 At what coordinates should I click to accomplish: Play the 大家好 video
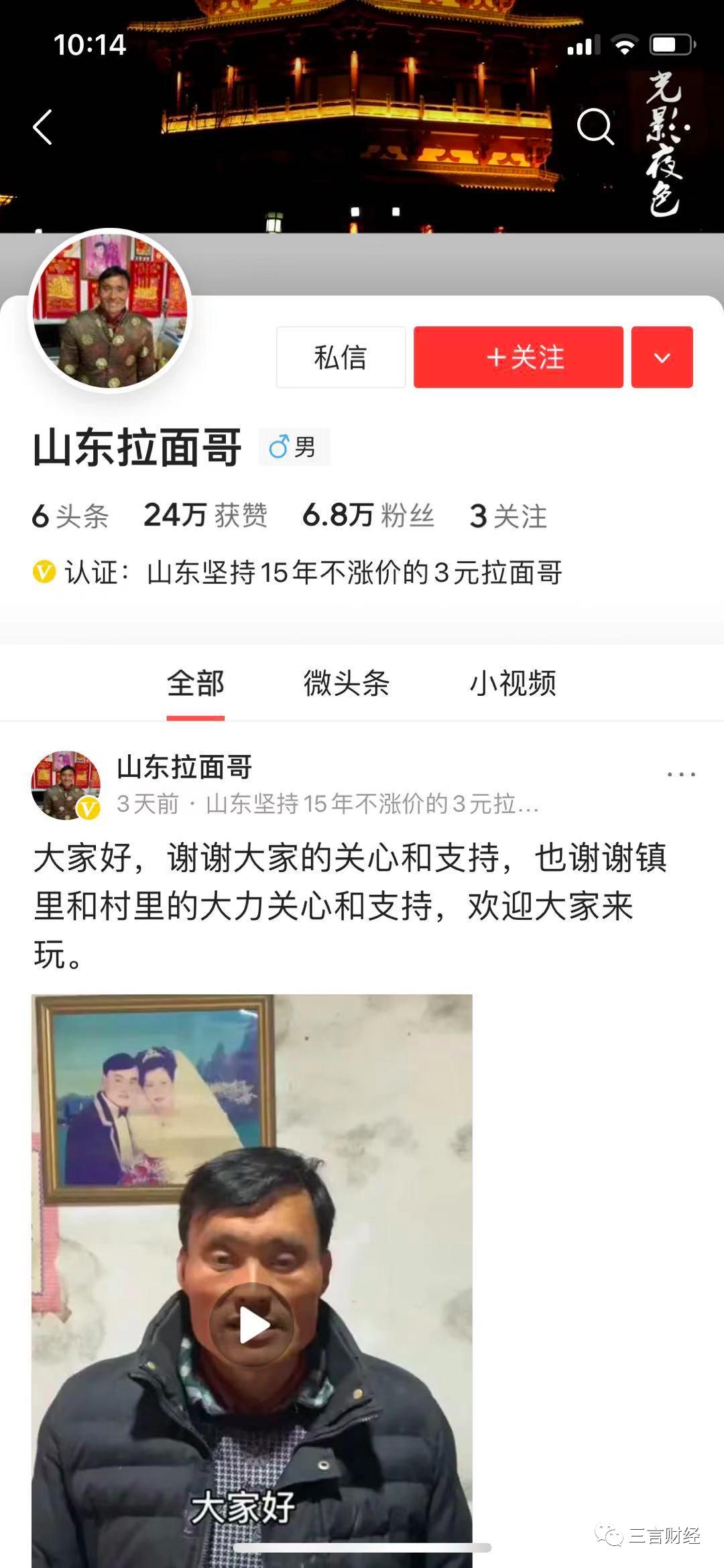pyautogui.click(x=252, y=1325)
